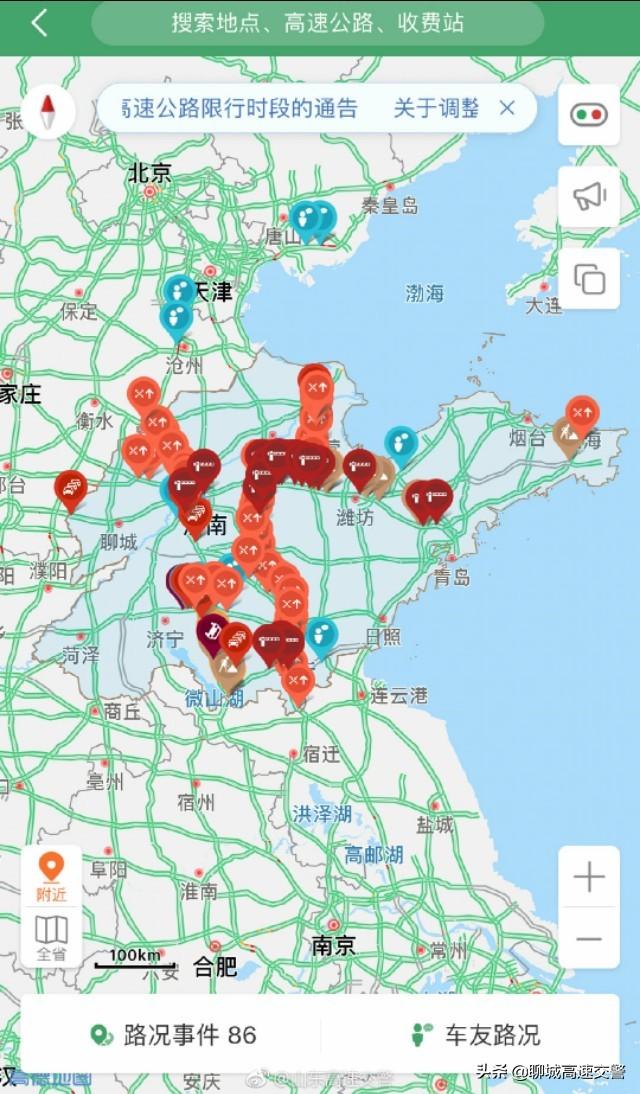Toggle the traffic light layer button

[x=588, y=114]
